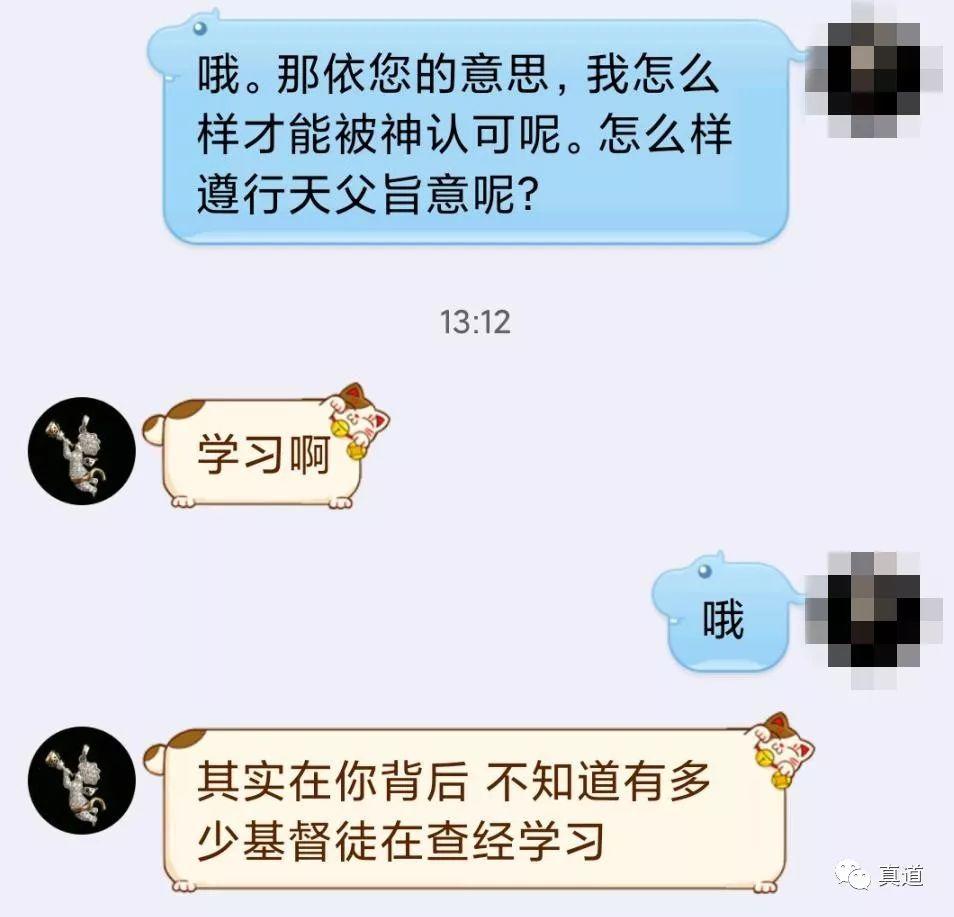Viewport: 954px width, 917px height.
Task: Open sender's avatar beside the 学习啊 message
Action: tap(81, 452)
